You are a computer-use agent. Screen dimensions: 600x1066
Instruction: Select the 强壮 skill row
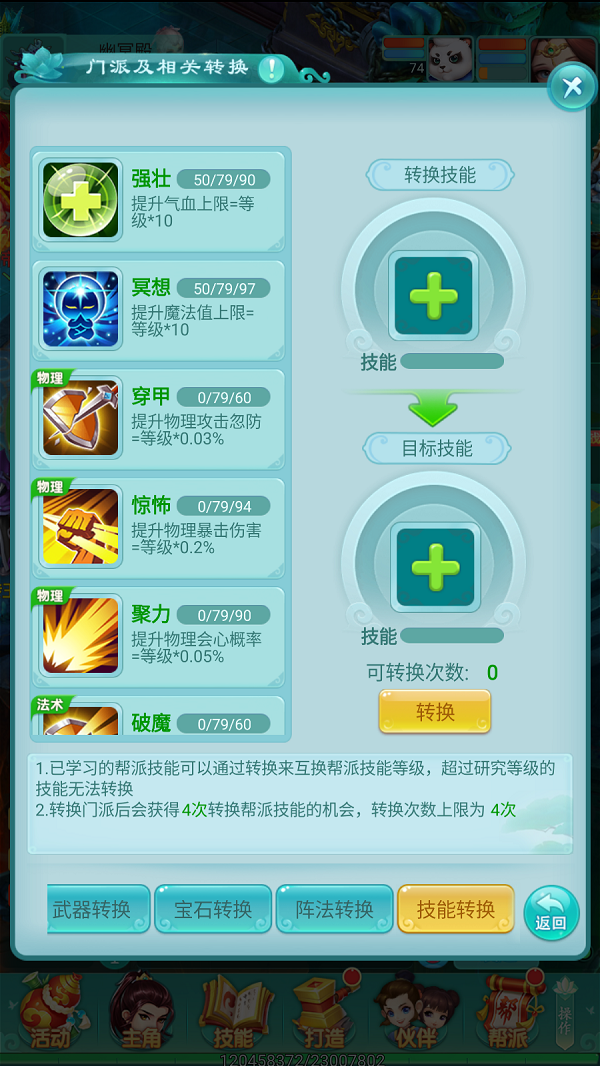160,200
